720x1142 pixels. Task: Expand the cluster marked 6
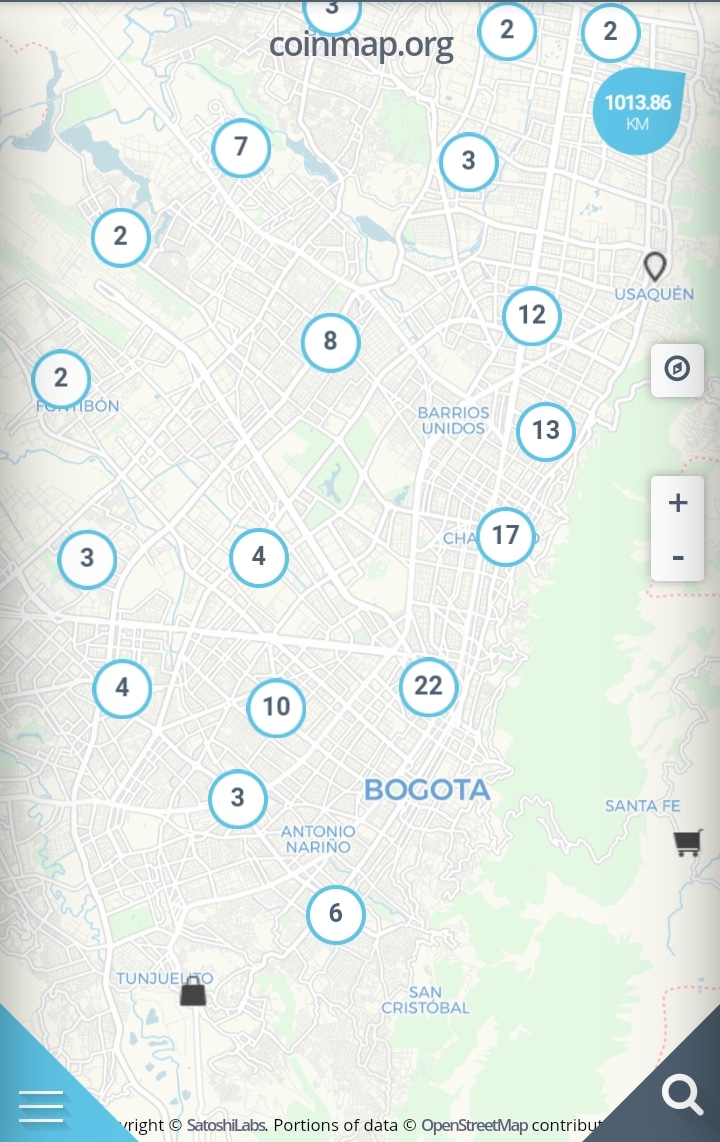[x=335, y=914]
